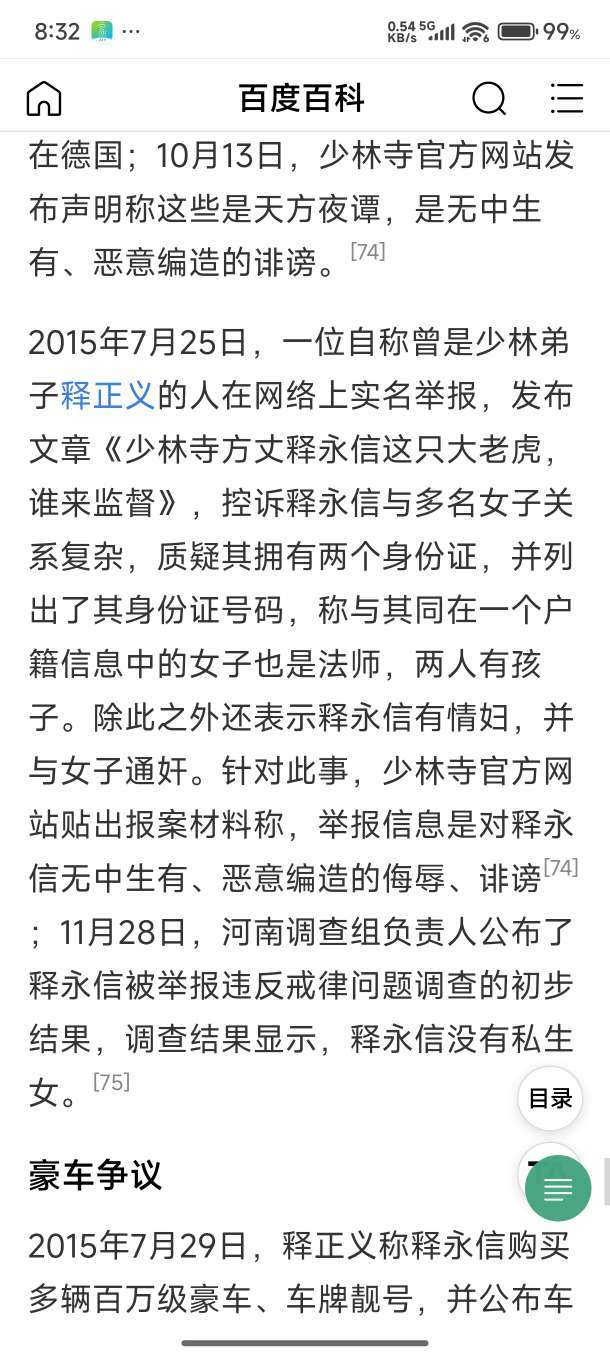The image size is (610, 1356).
Task: View citation [74] after 诽谤。
Action: (x=367, y=251)
